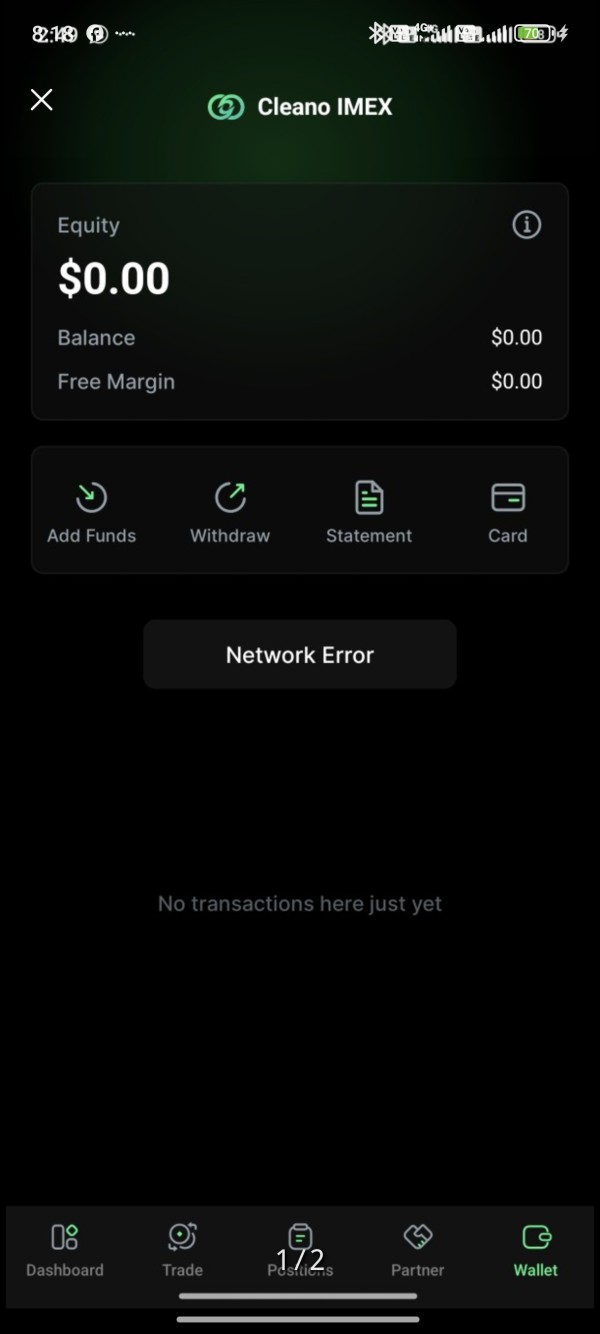Open the Card section

click(508, 514)
